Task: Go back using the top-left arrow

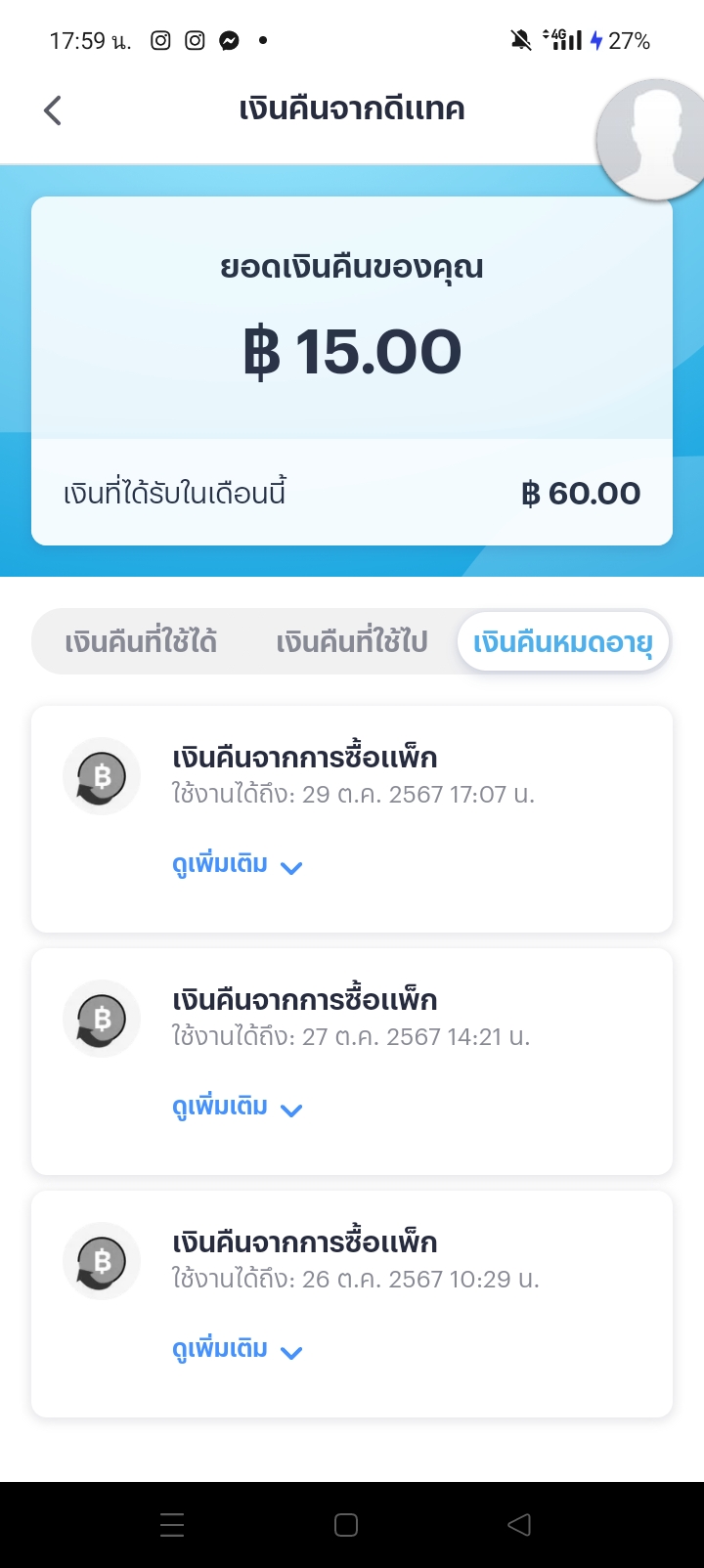Action: click(x=53, y=110)
